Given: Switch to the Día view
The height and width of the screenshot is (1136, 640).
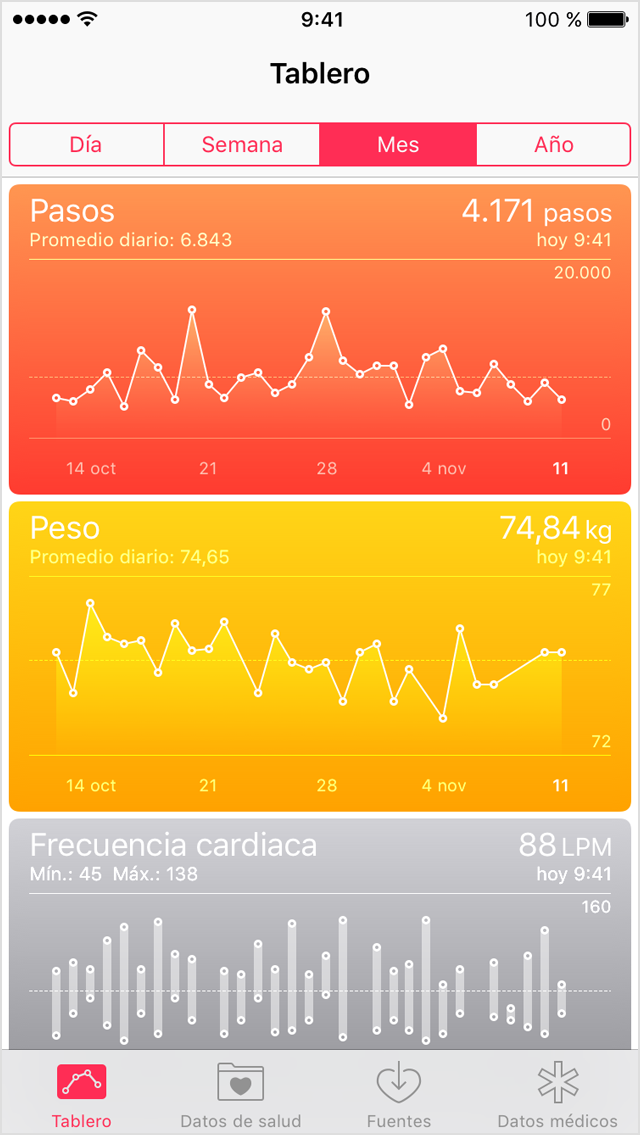Looking at the screenshot, I should [86, 145].
